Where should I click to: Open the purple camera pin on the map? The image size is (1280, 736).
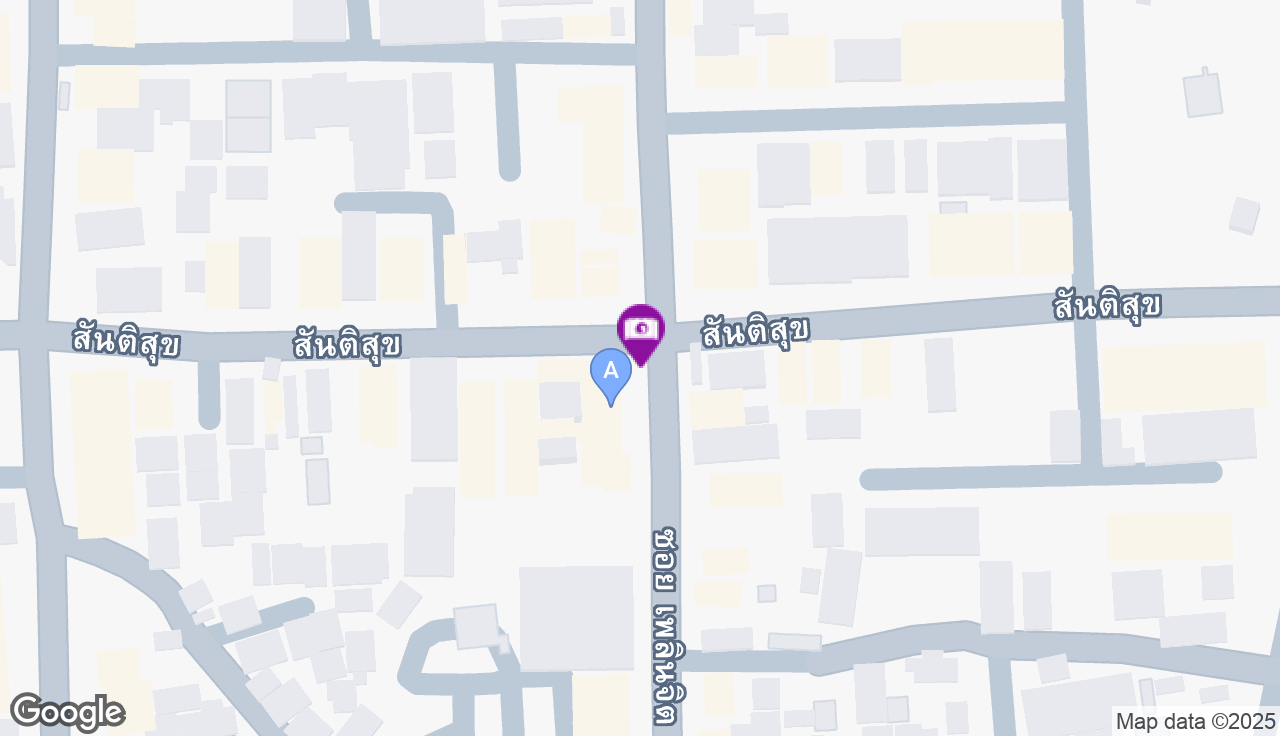point(640,330)
